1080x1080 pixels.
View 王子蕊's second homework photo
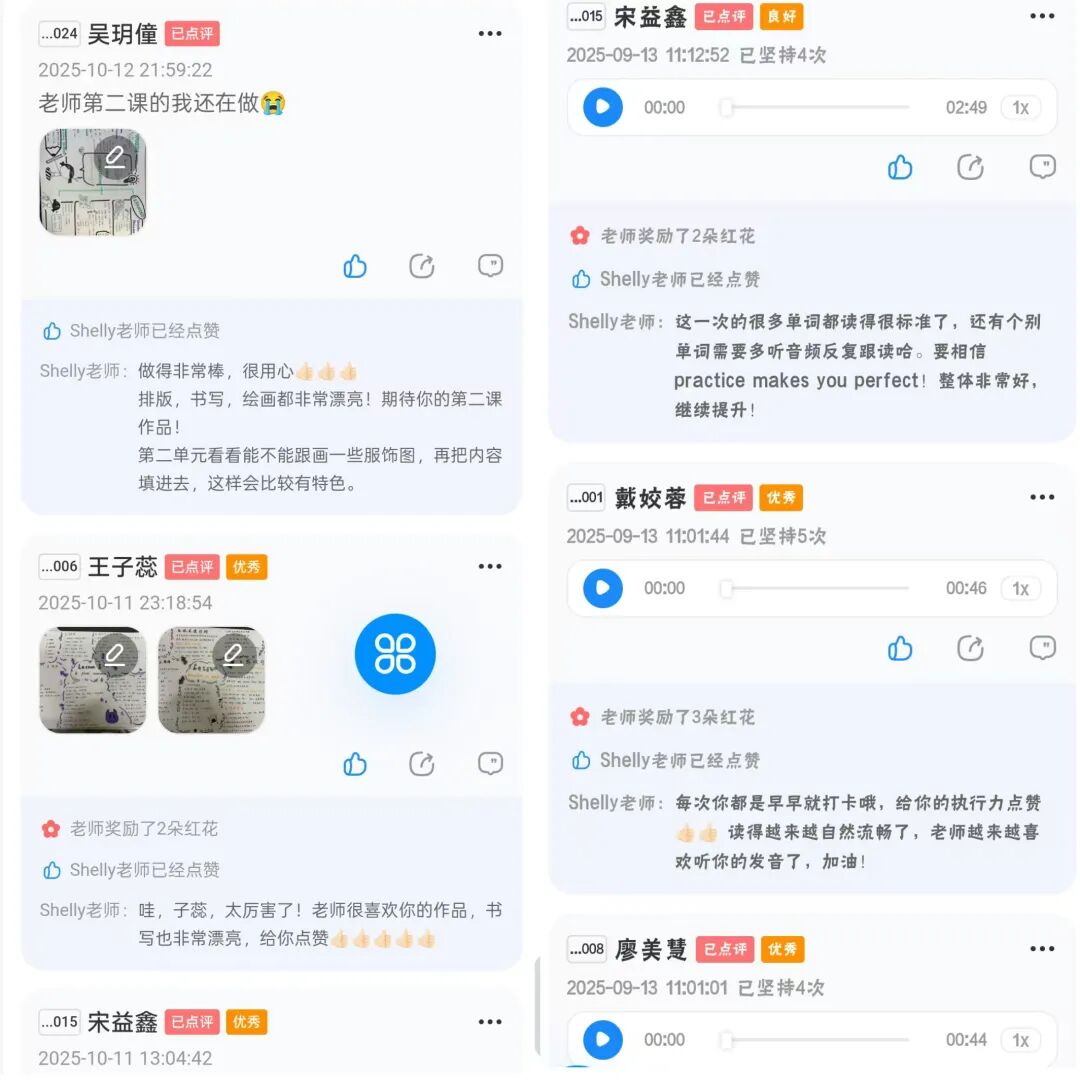click(x=211, y=680)
